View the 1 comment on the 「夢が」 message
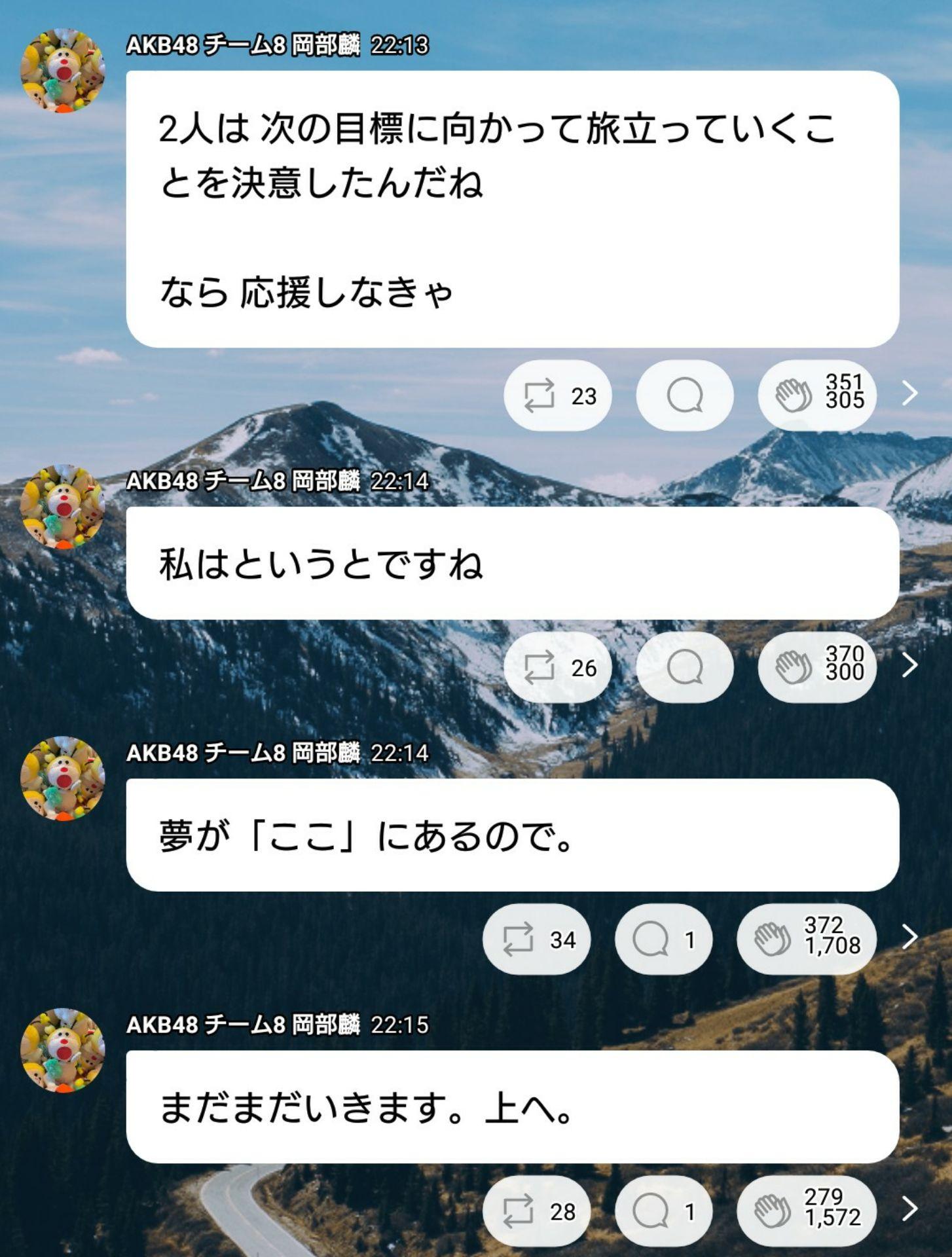Image resolution: width=952 pixels, height=1257 pixels. coord(663,938)
